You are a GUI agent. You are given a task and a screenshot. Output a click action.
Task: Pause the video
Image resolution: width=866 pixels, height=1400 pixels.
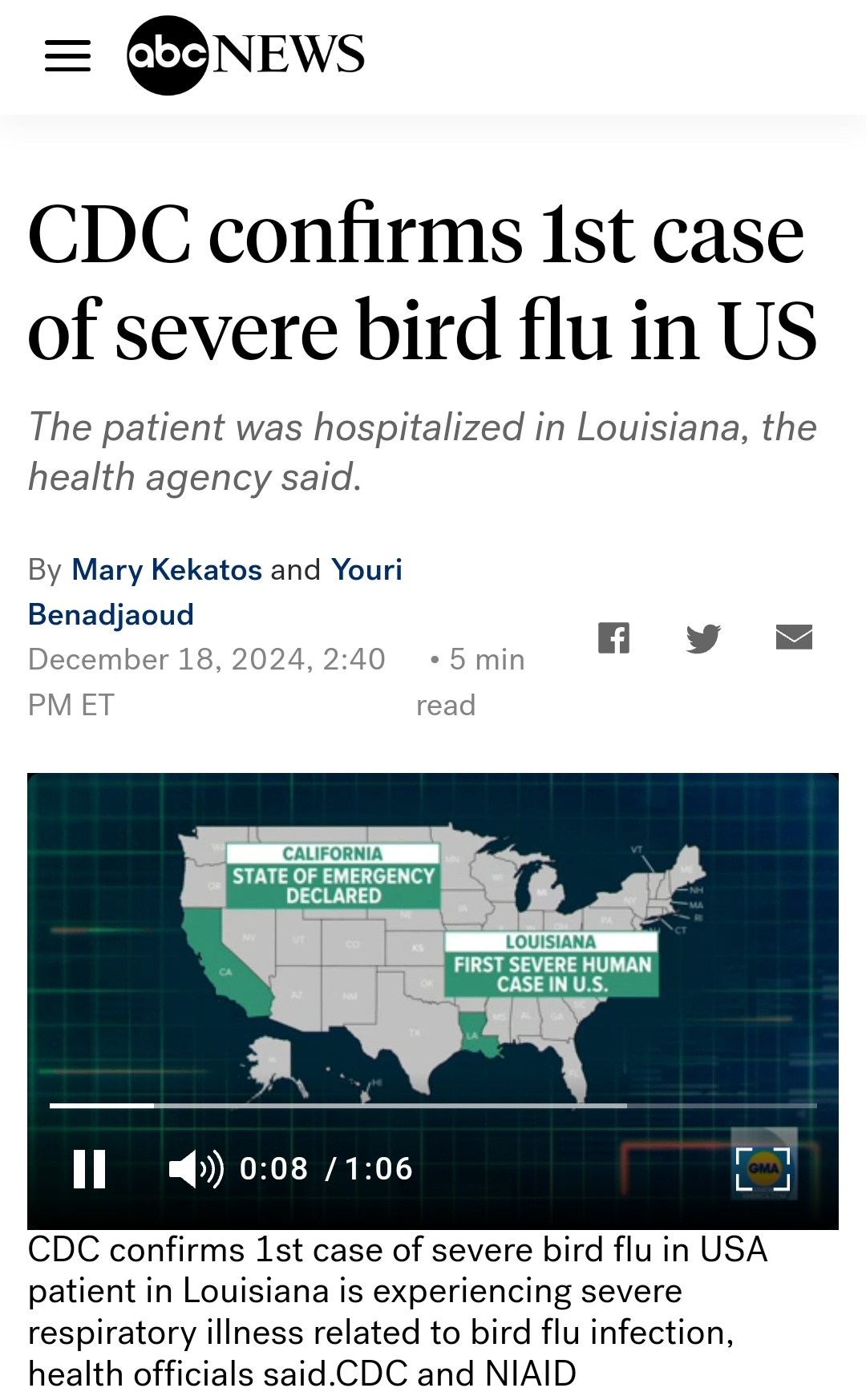tap(89, 1168)
